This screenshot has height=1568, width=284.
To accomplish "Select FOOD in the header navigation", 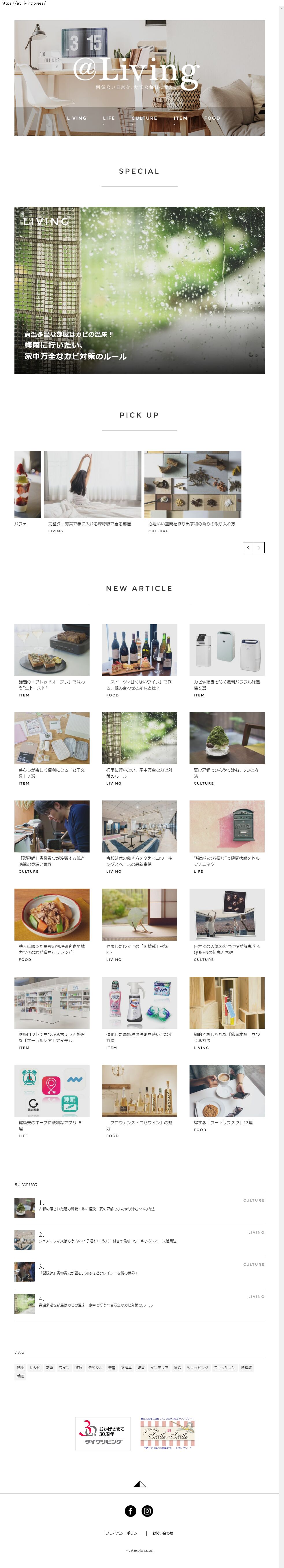I will [212, 118].
